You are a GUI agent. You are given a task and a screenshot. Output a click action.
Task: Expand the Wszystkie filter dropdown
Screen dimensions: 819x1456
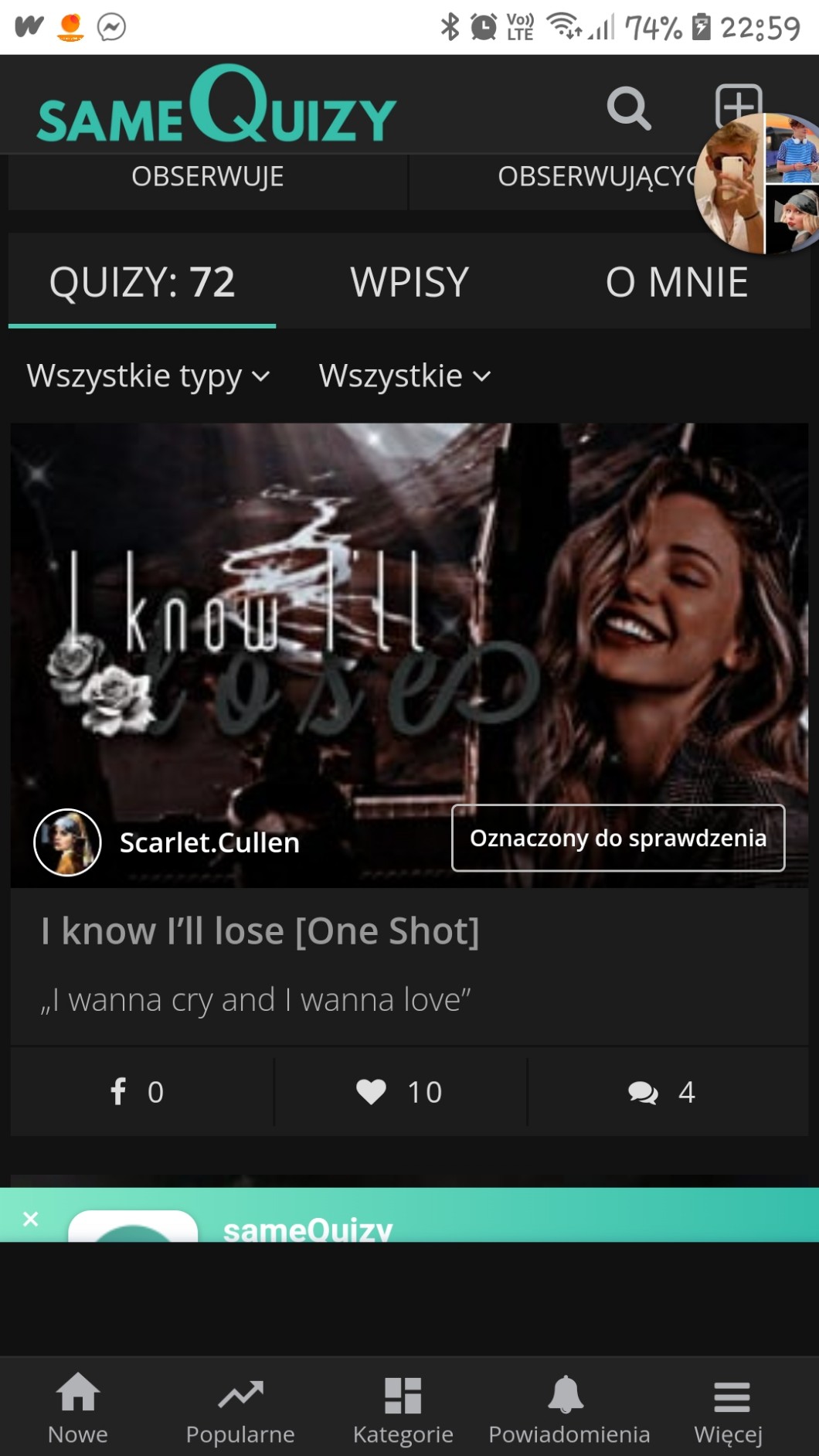coord(405,376)
